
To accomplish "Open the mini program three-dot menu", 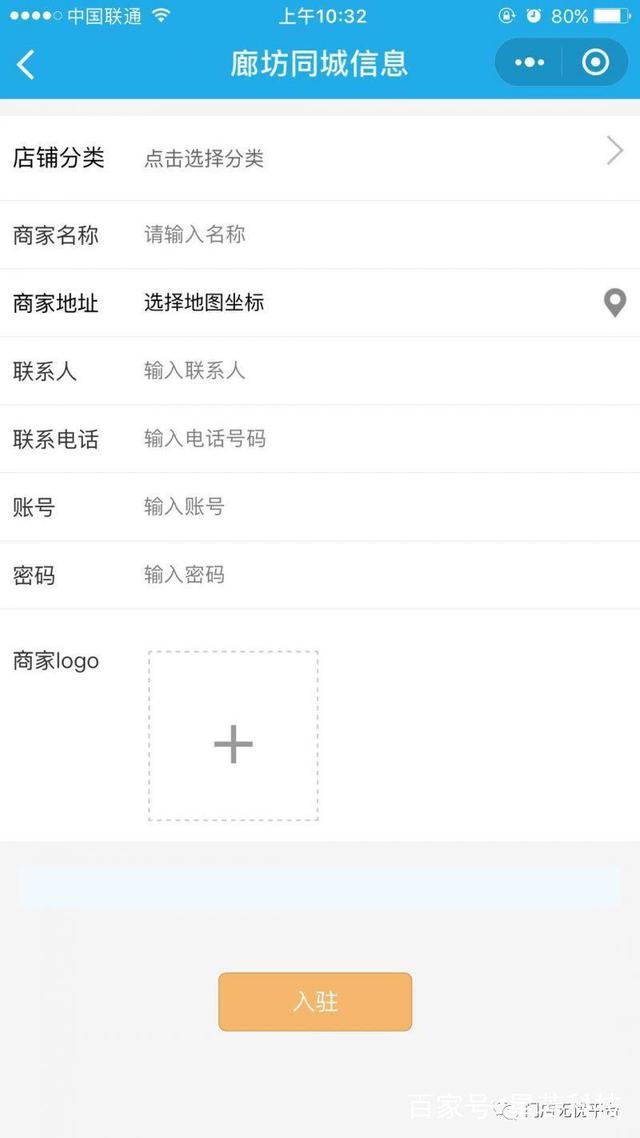I will pyautogui.click(x=529, y=63).
